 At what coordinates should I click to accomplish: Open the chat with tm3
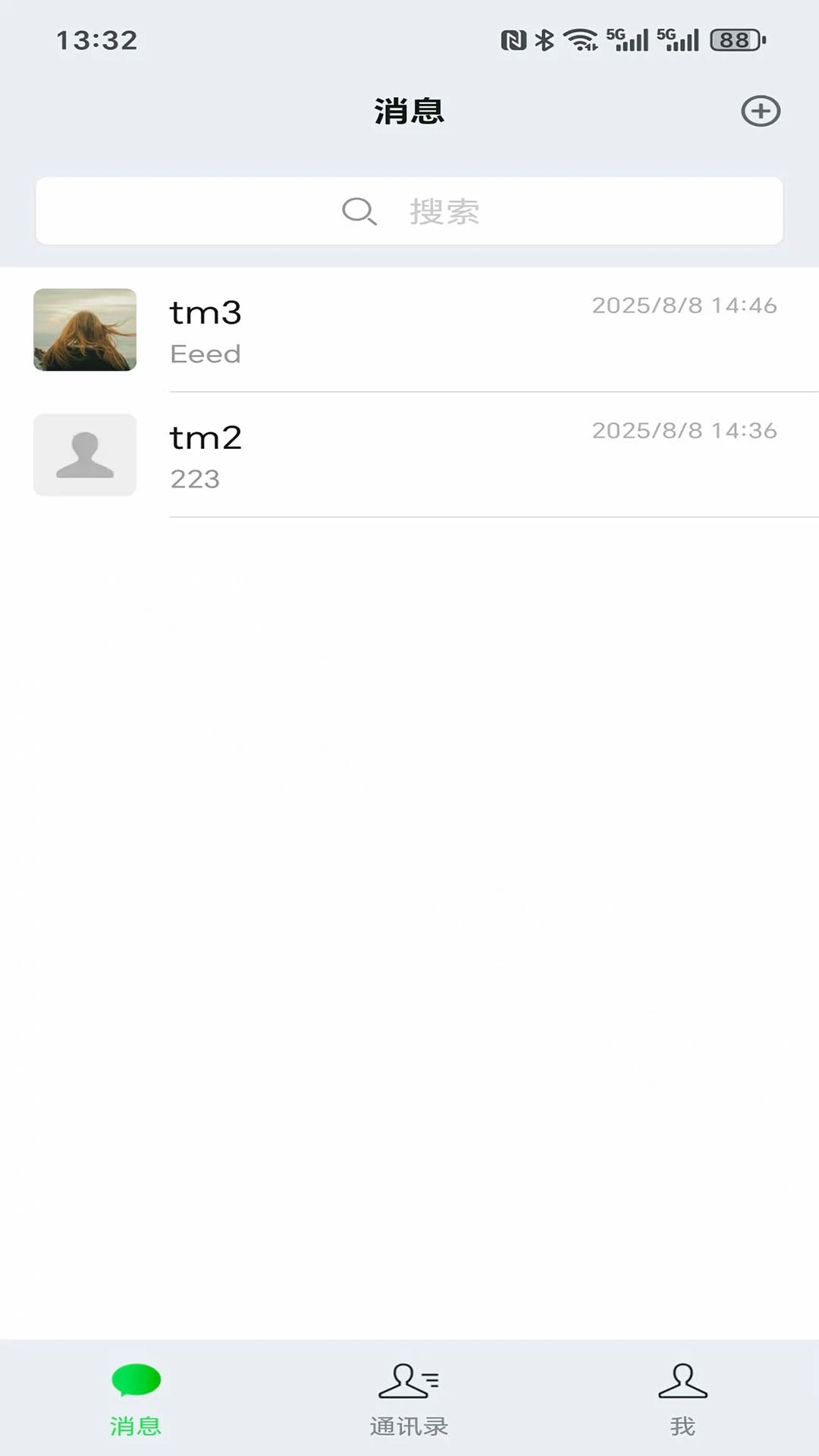click(x=409, y=331)
